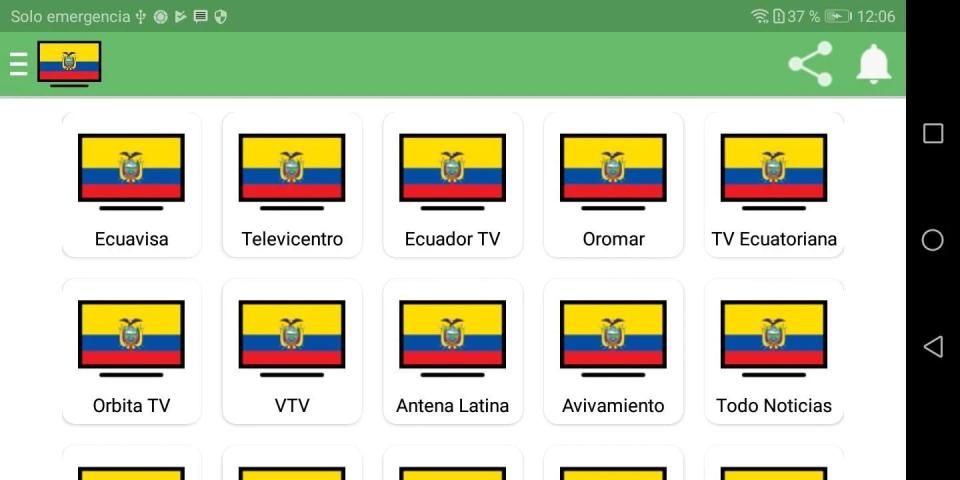The width and height of the screenshot is (960, 480).
Task: Go back using system back button
Action: 932,347
